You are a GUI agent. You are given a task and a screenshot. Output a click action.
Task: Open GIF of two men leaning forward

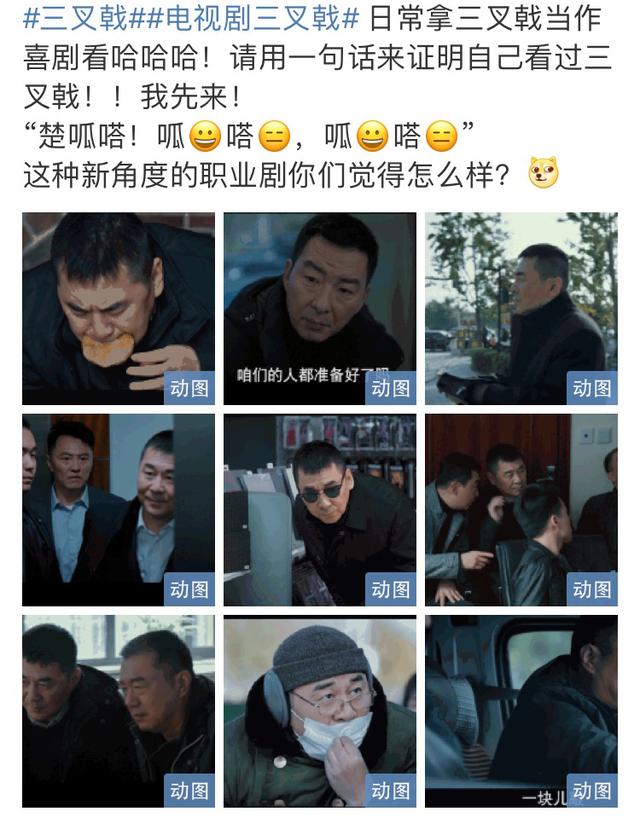[118, 711]
